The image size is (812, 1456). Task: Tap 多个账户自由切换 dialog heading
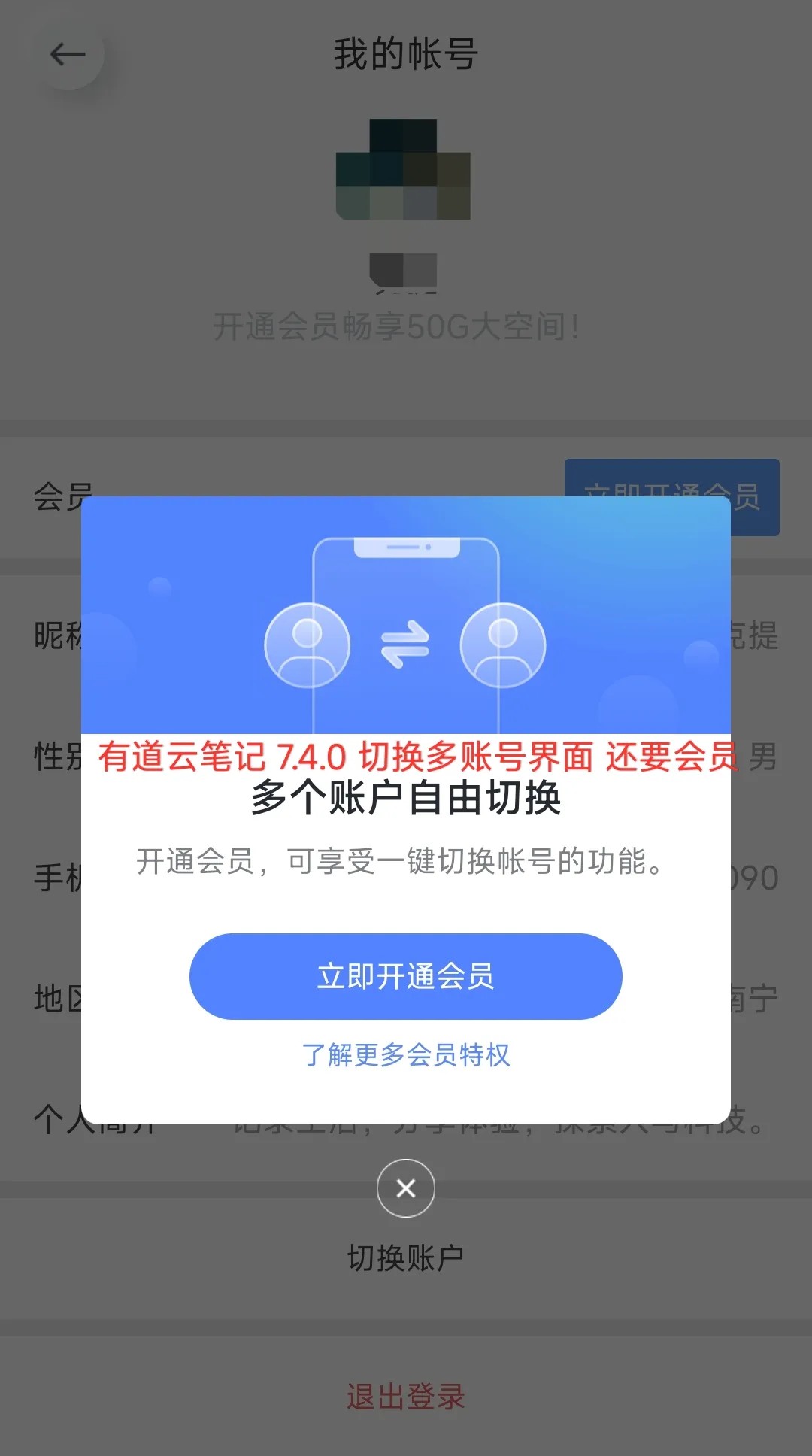[x=406, y=800]
